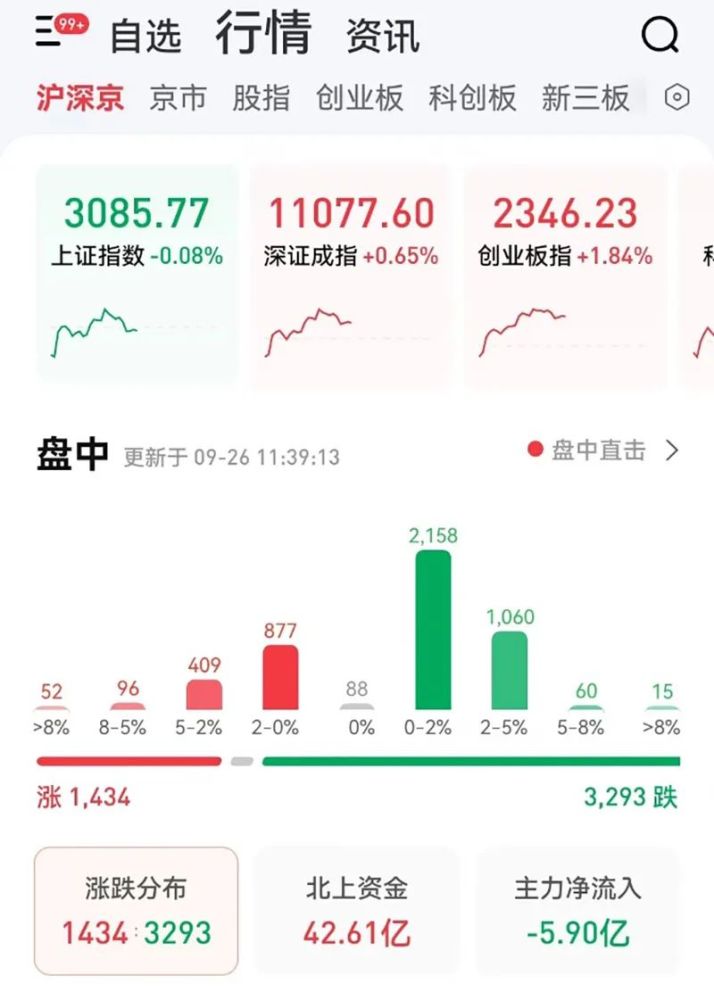Select the 创业板 tab
This screenshot has width=714, height=1000.
360,98
